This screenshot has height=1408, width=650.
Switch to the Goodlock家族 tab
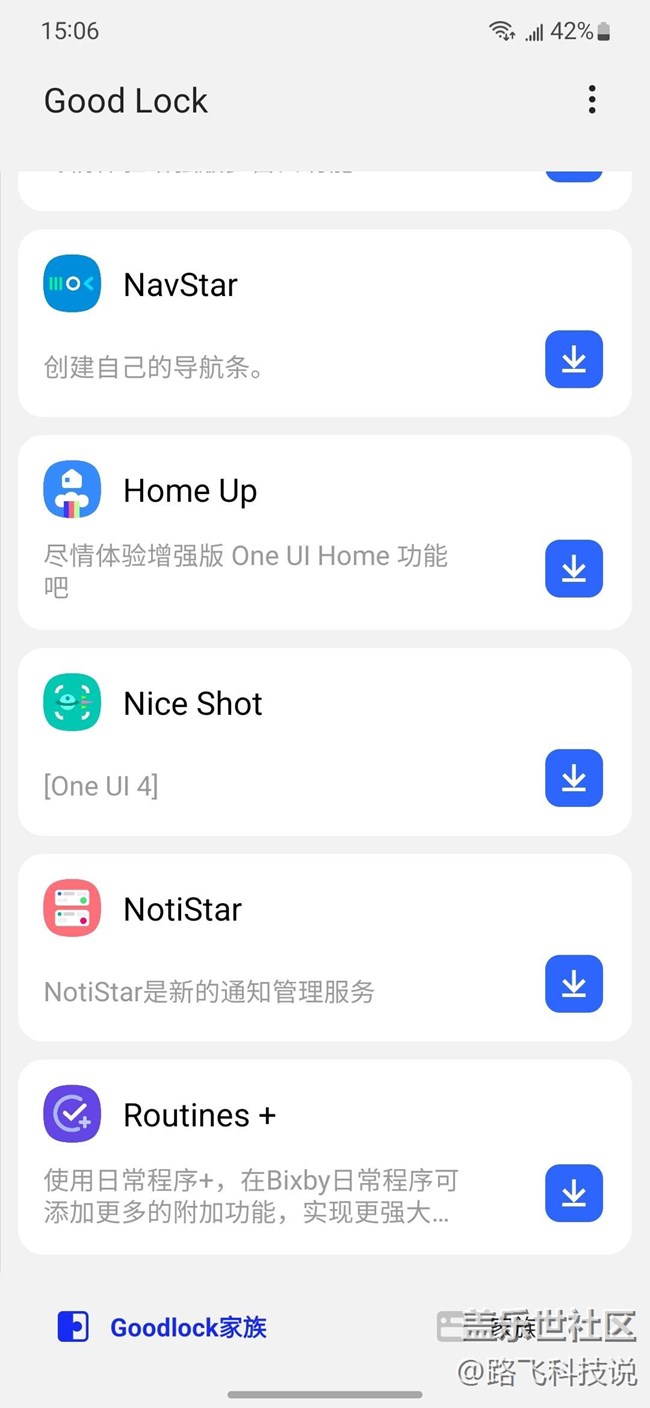(x=163, y=1327)
